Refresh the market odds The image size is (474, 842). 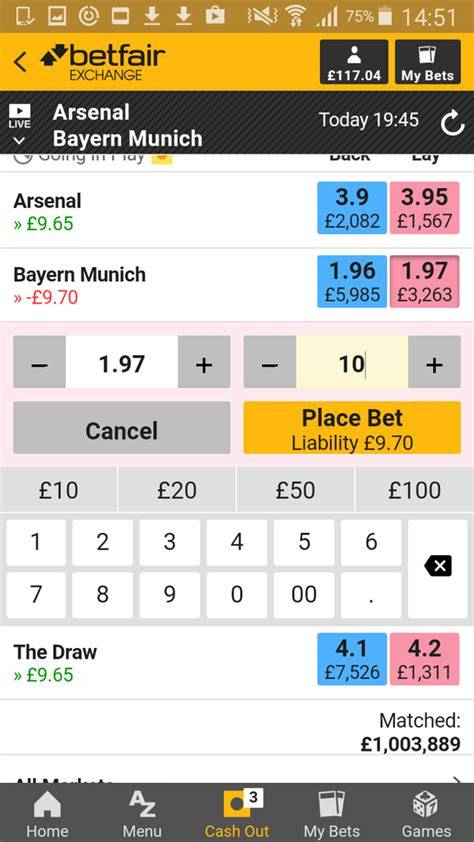click(x=452, y=124)
